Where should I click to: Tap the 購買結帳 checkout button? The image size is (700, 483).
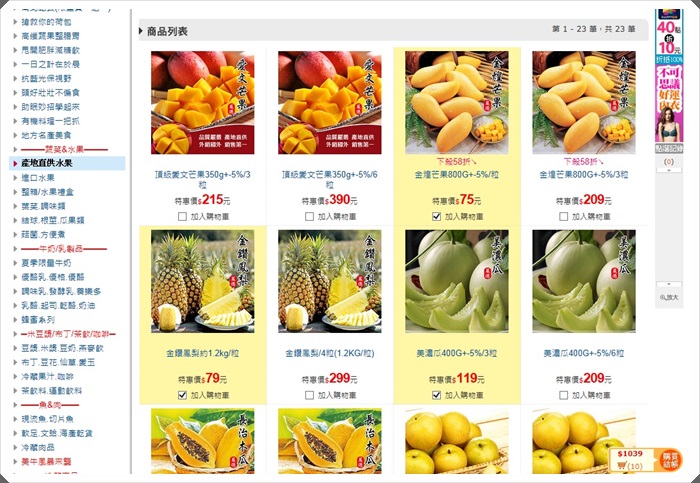(667, 459)
